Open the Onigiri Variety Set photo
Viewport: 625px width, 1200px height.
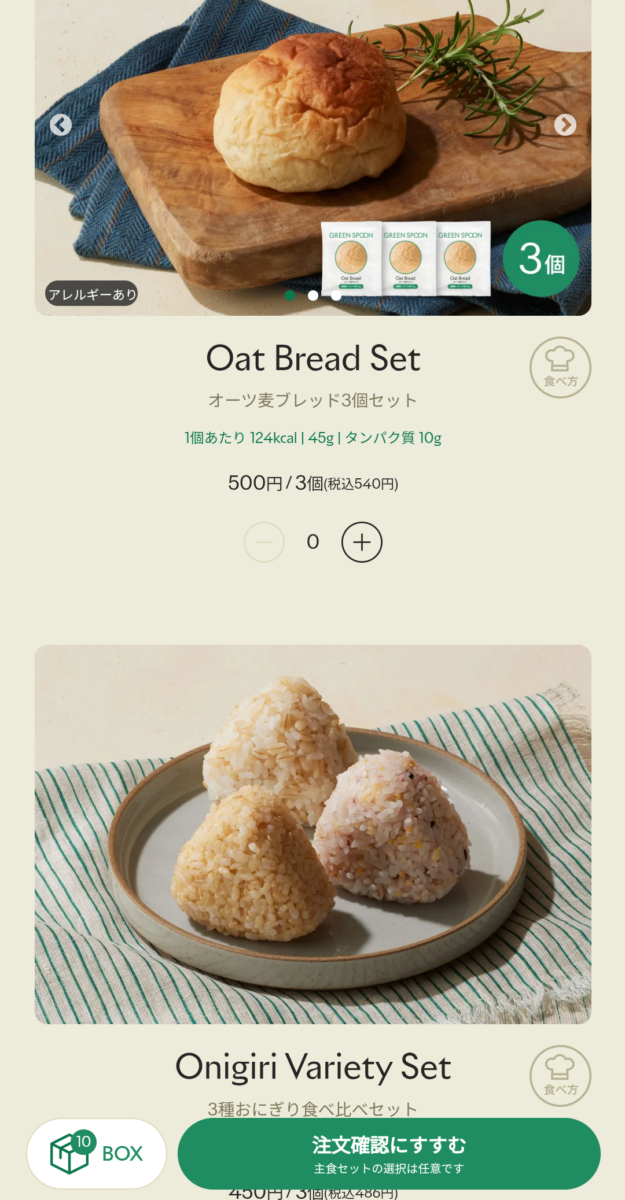pyautogui.click(x=313, y=834)
